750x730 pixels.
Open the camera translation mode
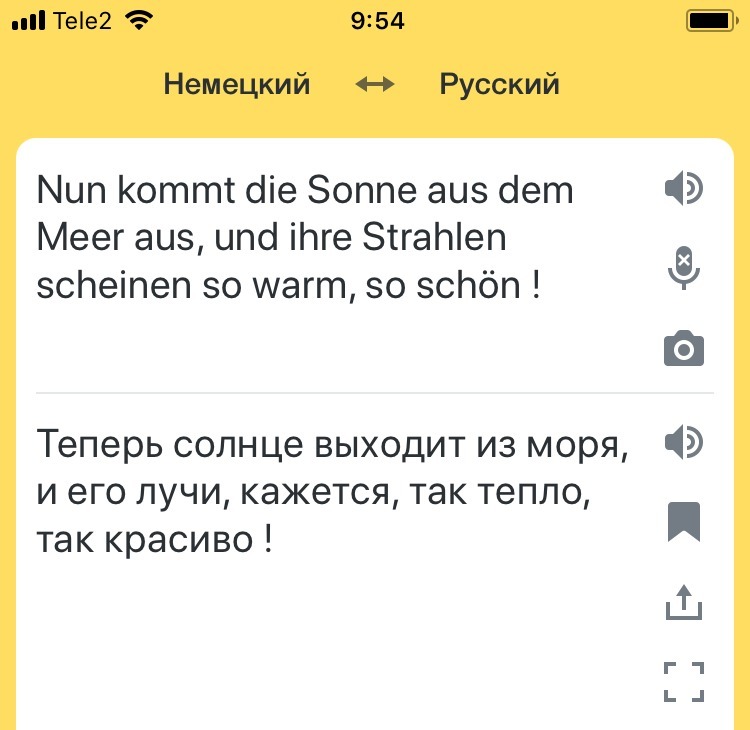point(684,349)
